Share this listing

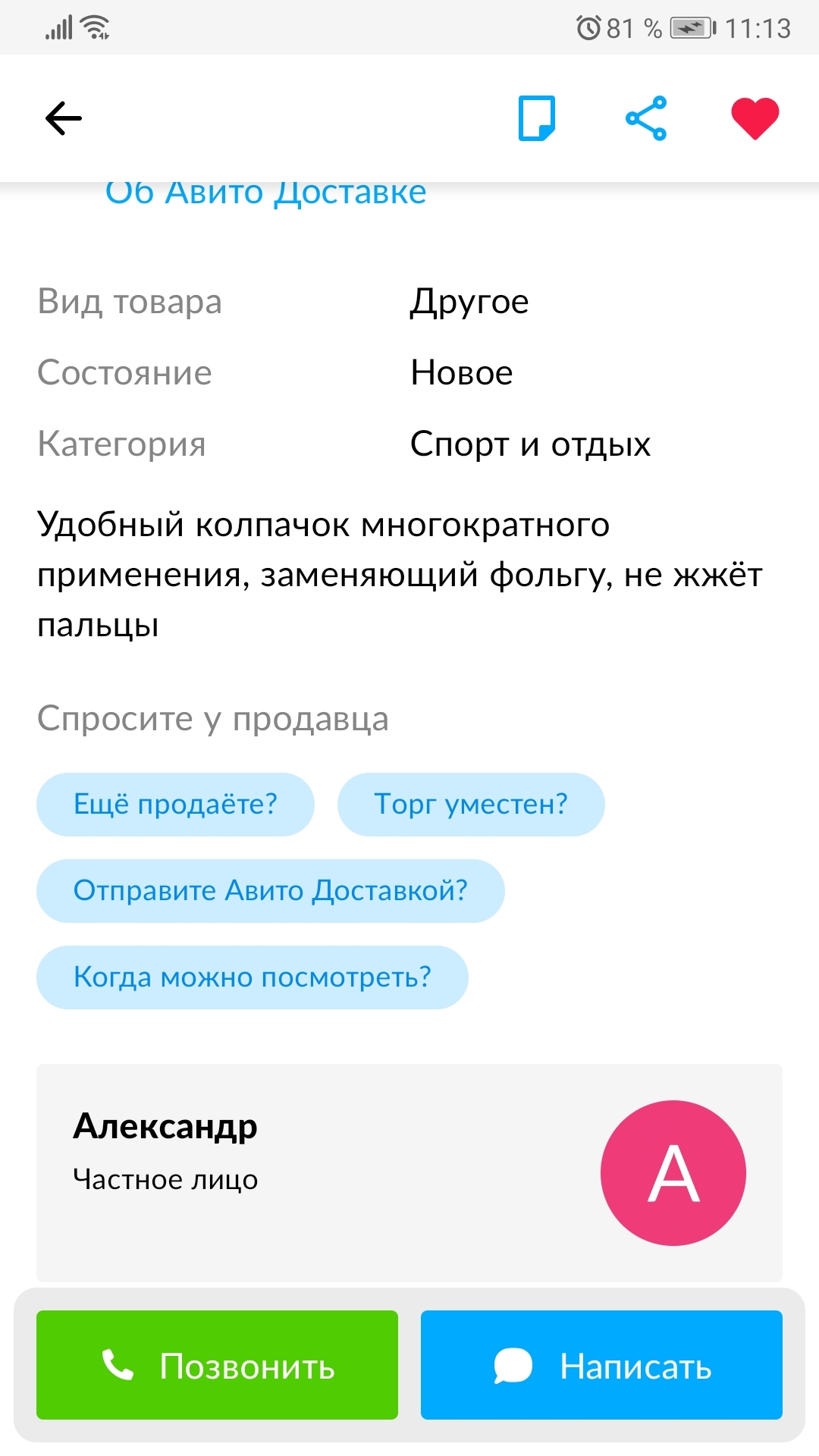point(646,118)
